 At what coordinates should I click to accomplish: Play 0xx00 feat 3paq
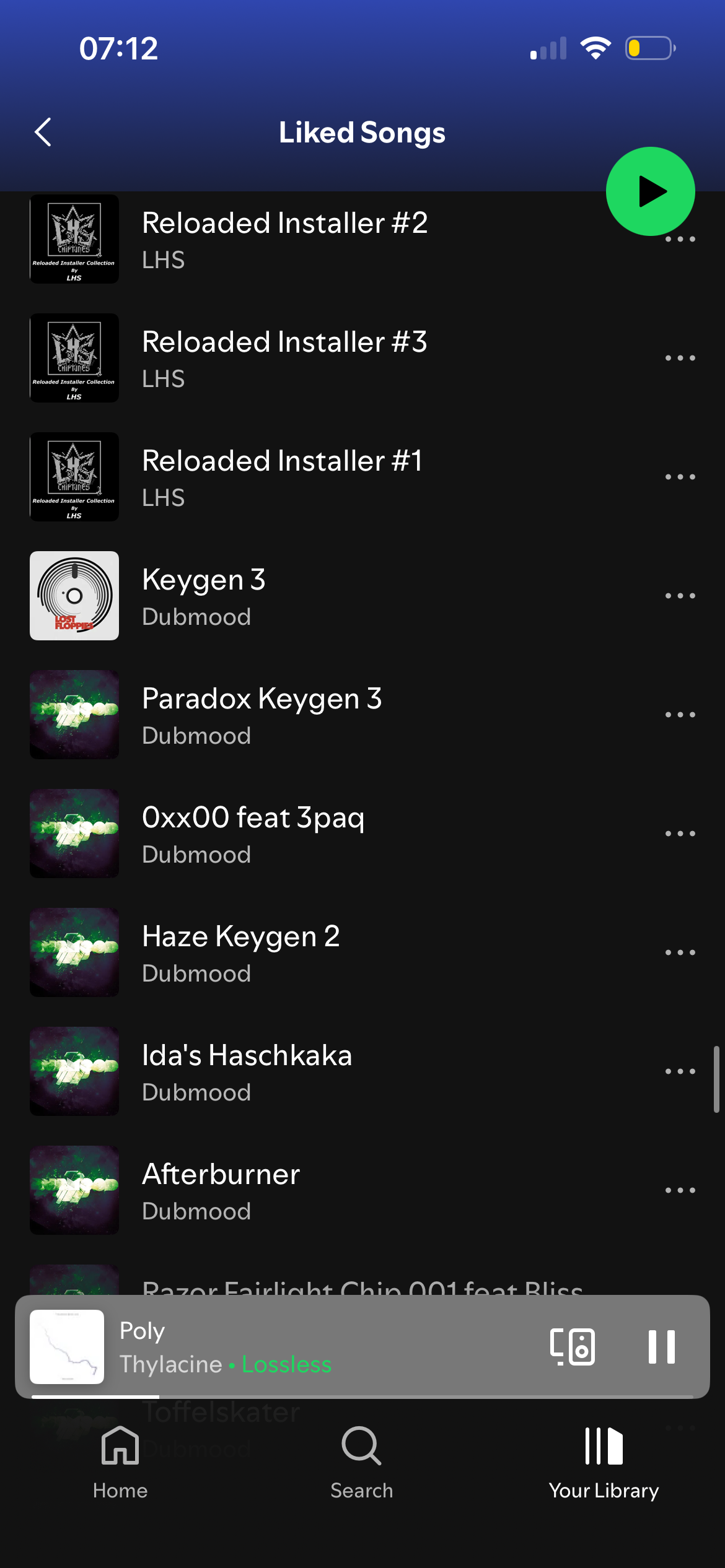point(253,834)
